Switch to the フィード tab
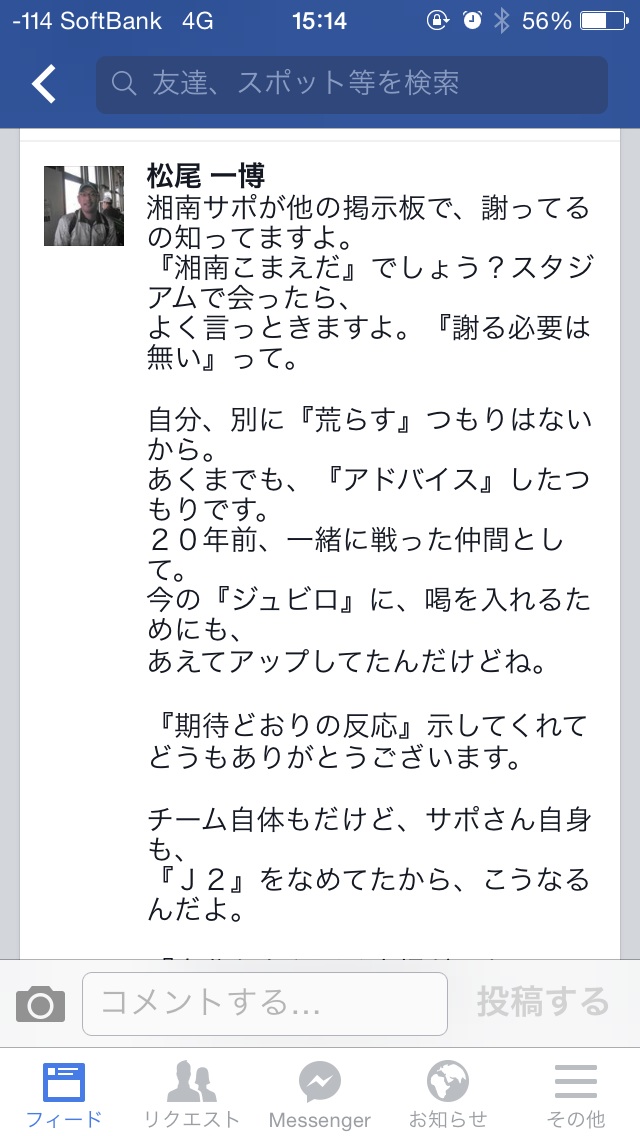The height and width of the screenshot is (1136, 640). (x=64, y=1095)
